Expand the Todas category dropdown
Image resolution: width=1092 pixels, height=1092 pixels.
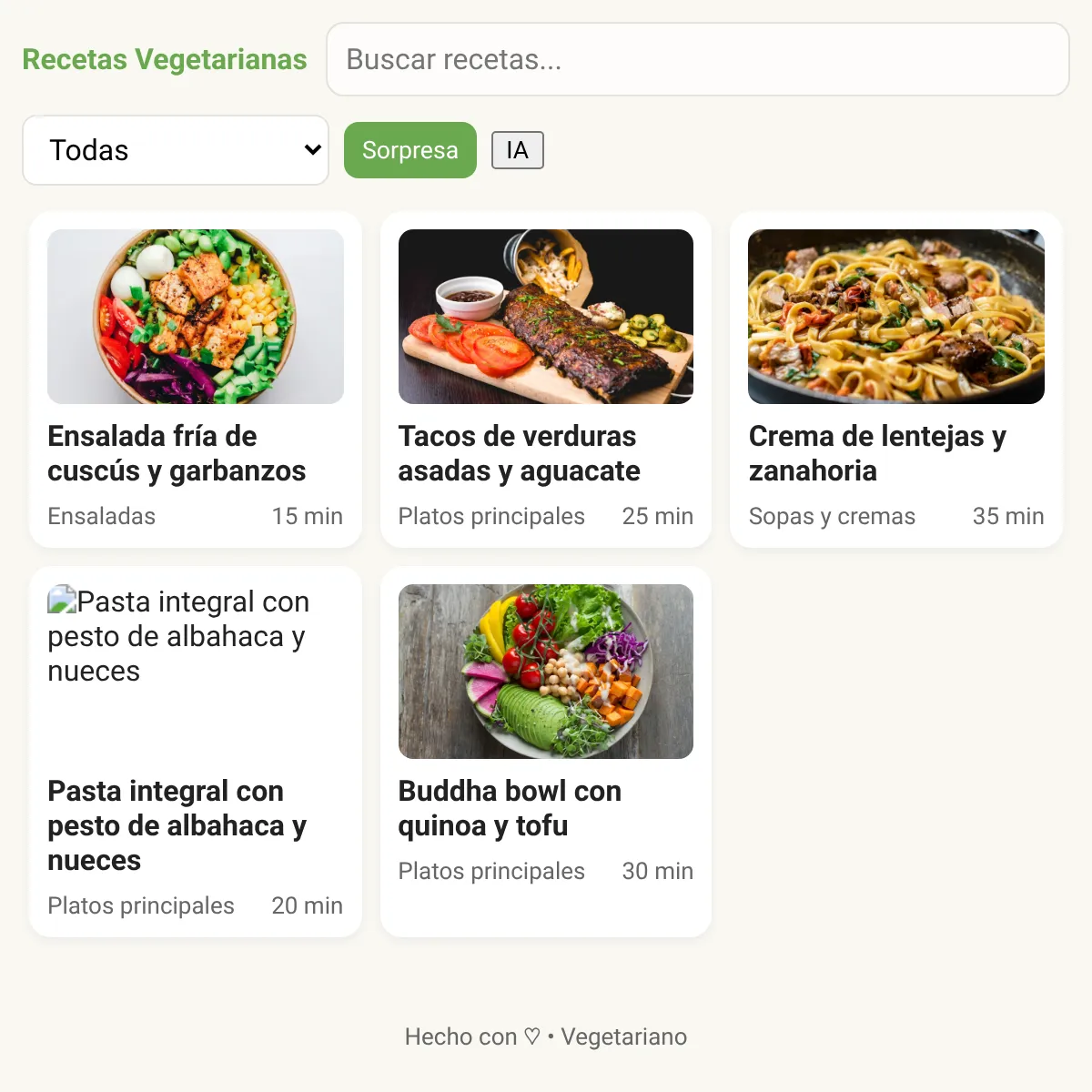(x=176, y=150)
